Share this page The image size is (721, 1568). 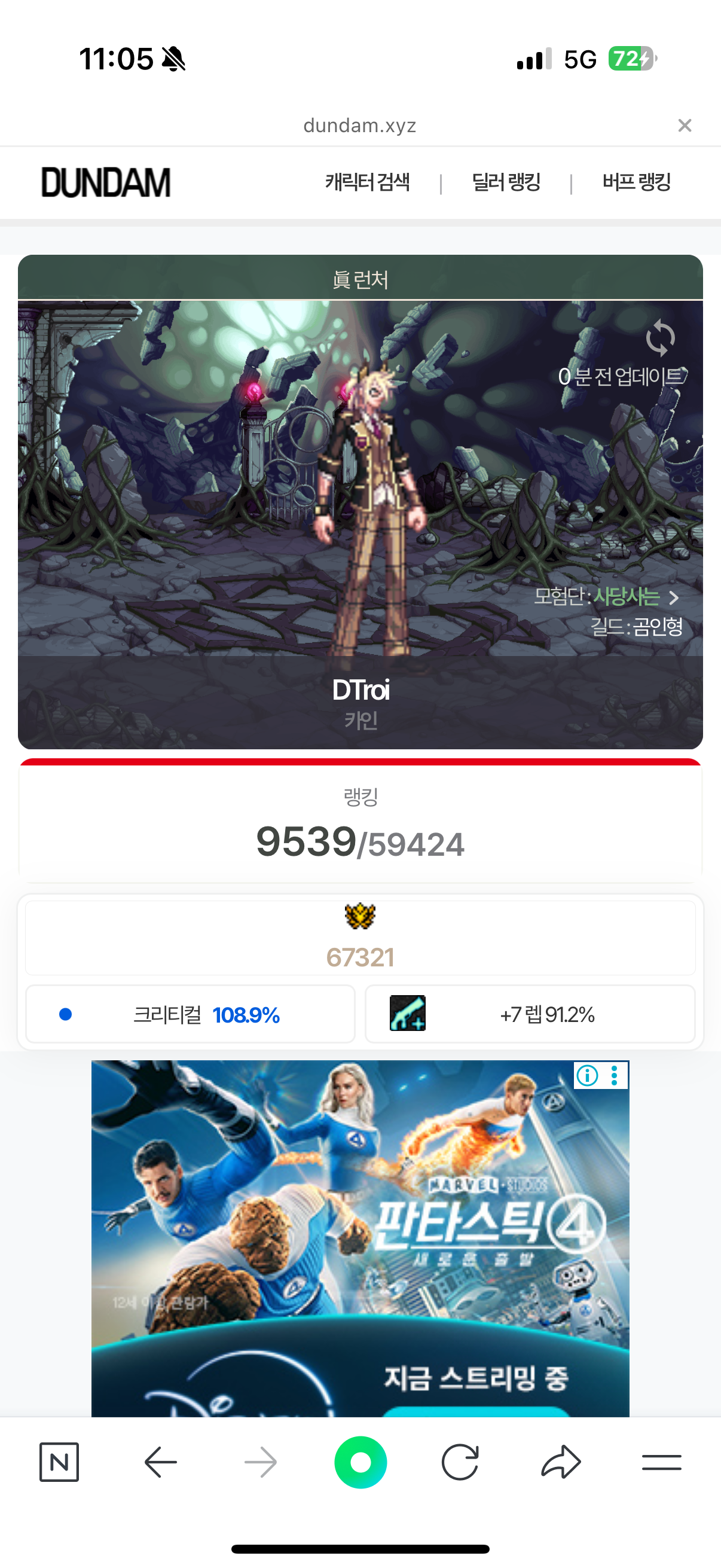[x=560, y=1462]
